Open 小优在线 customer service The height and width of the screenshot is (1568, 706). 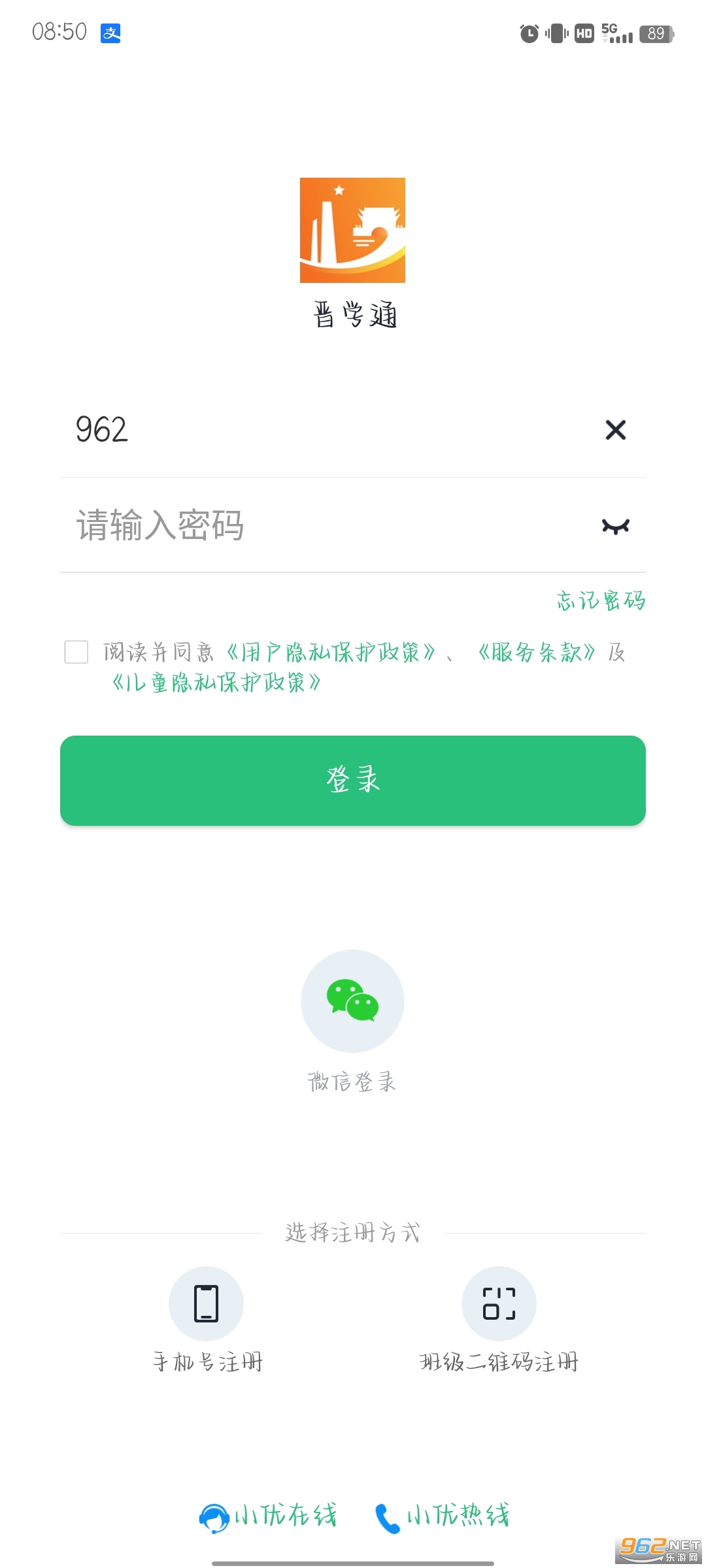click(x=269, y=1516)
